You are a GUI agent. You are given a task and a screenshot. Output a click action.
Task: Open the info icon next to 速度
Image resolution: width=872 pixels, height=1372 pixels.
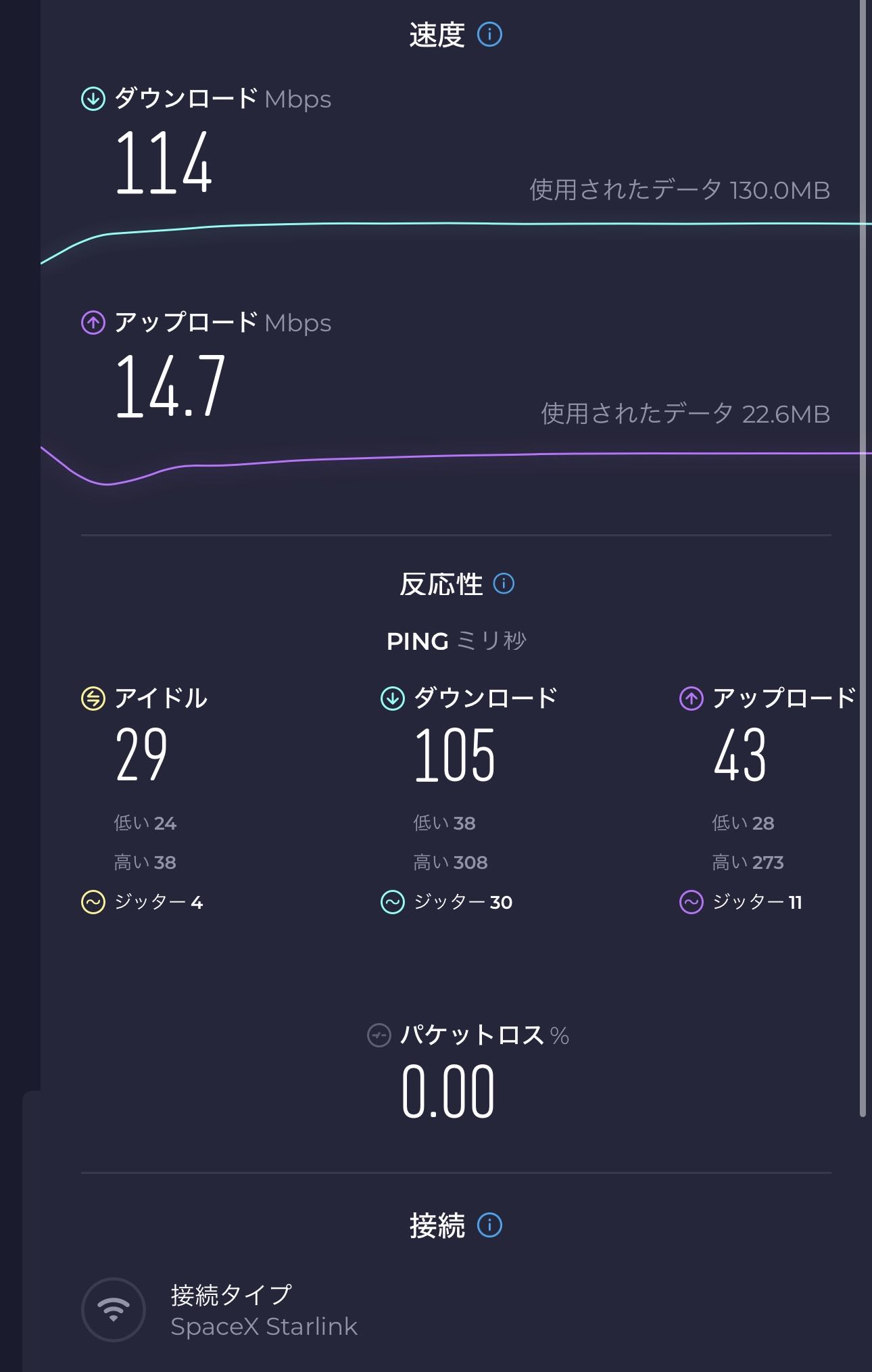pyautogui.click(x=489, y=34)
